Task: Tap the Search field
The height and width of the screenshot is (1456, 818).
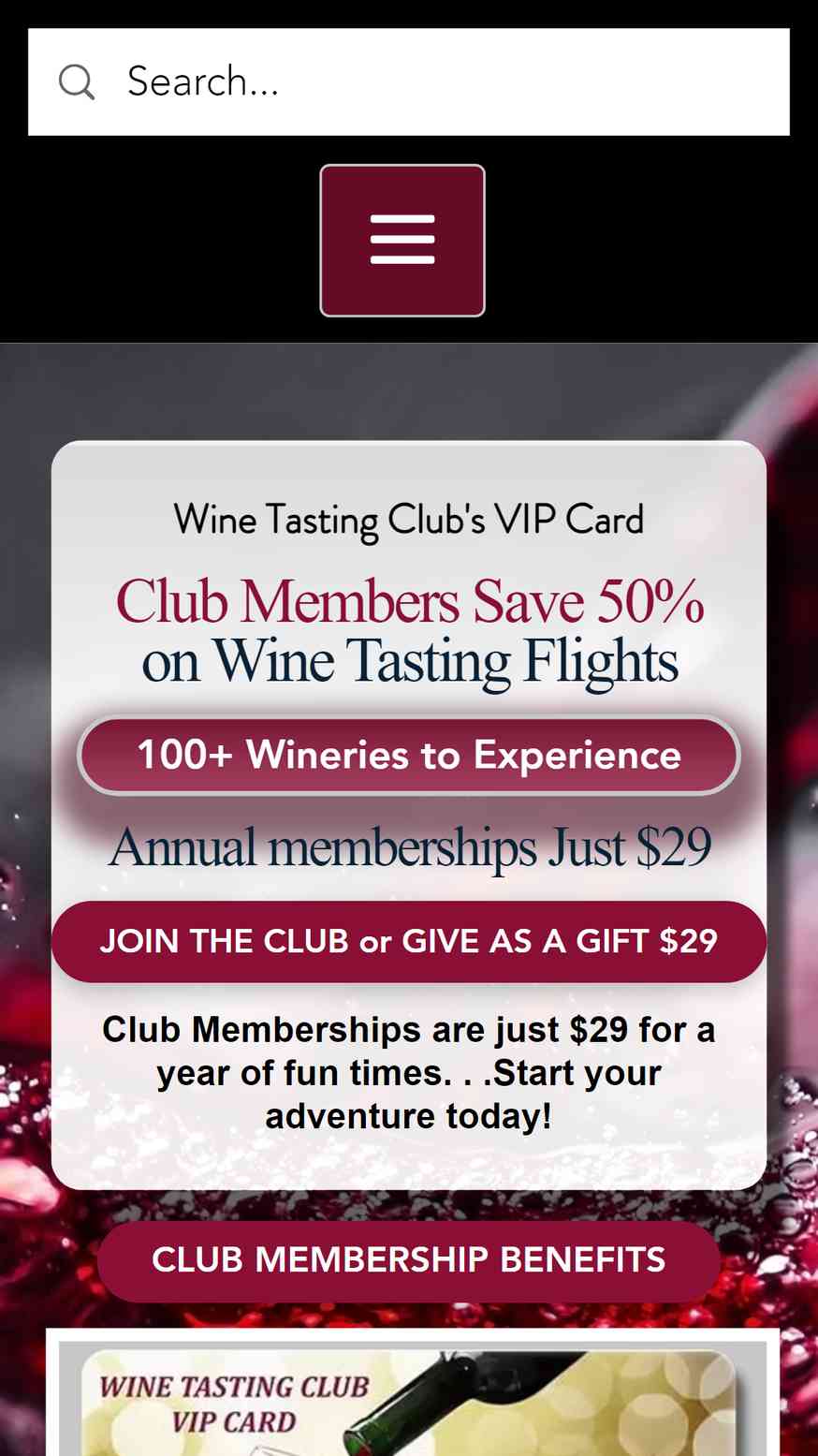Action: (409, 81)
